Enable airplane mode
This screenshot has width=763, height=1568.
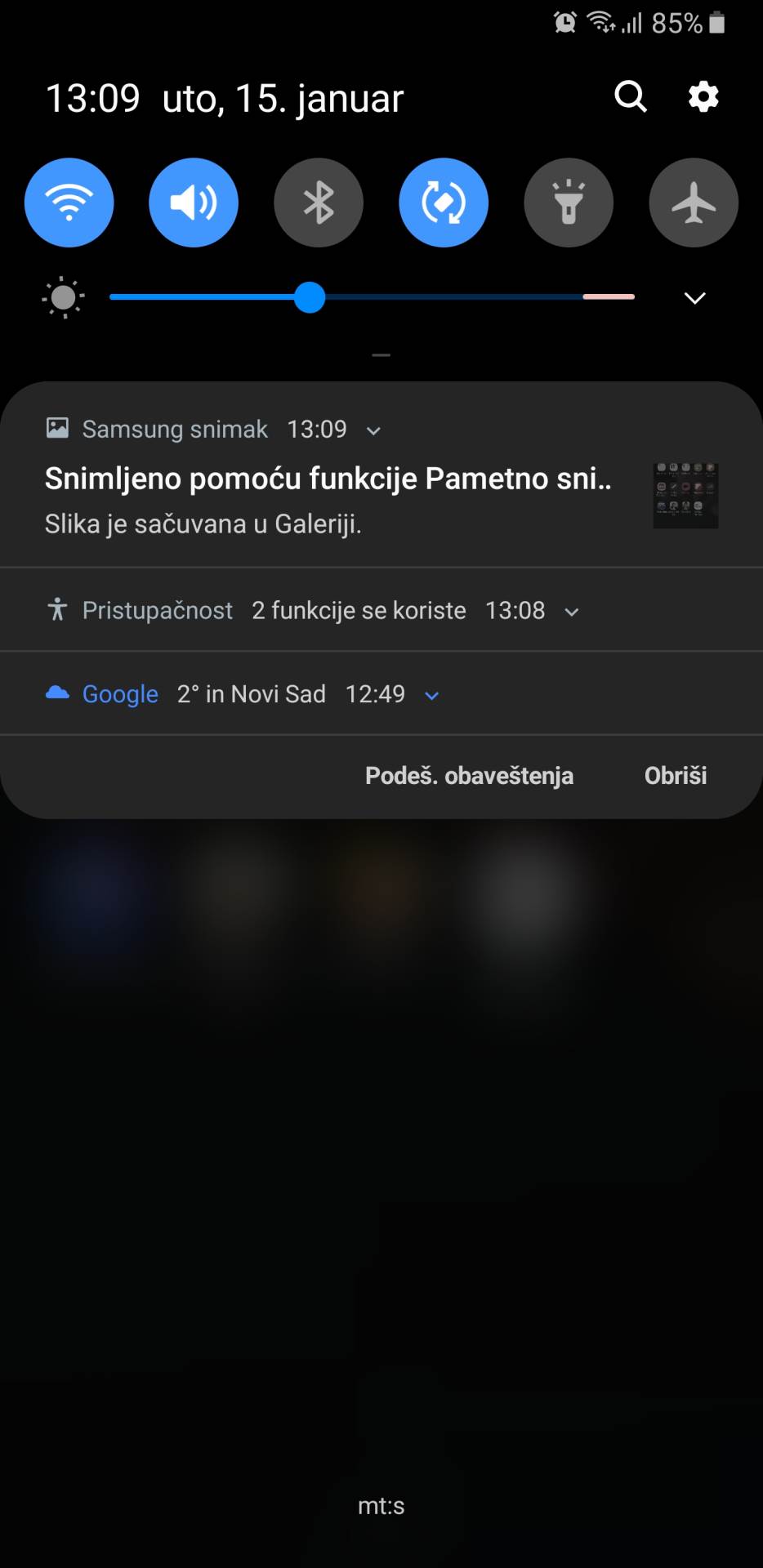point(694,203)
